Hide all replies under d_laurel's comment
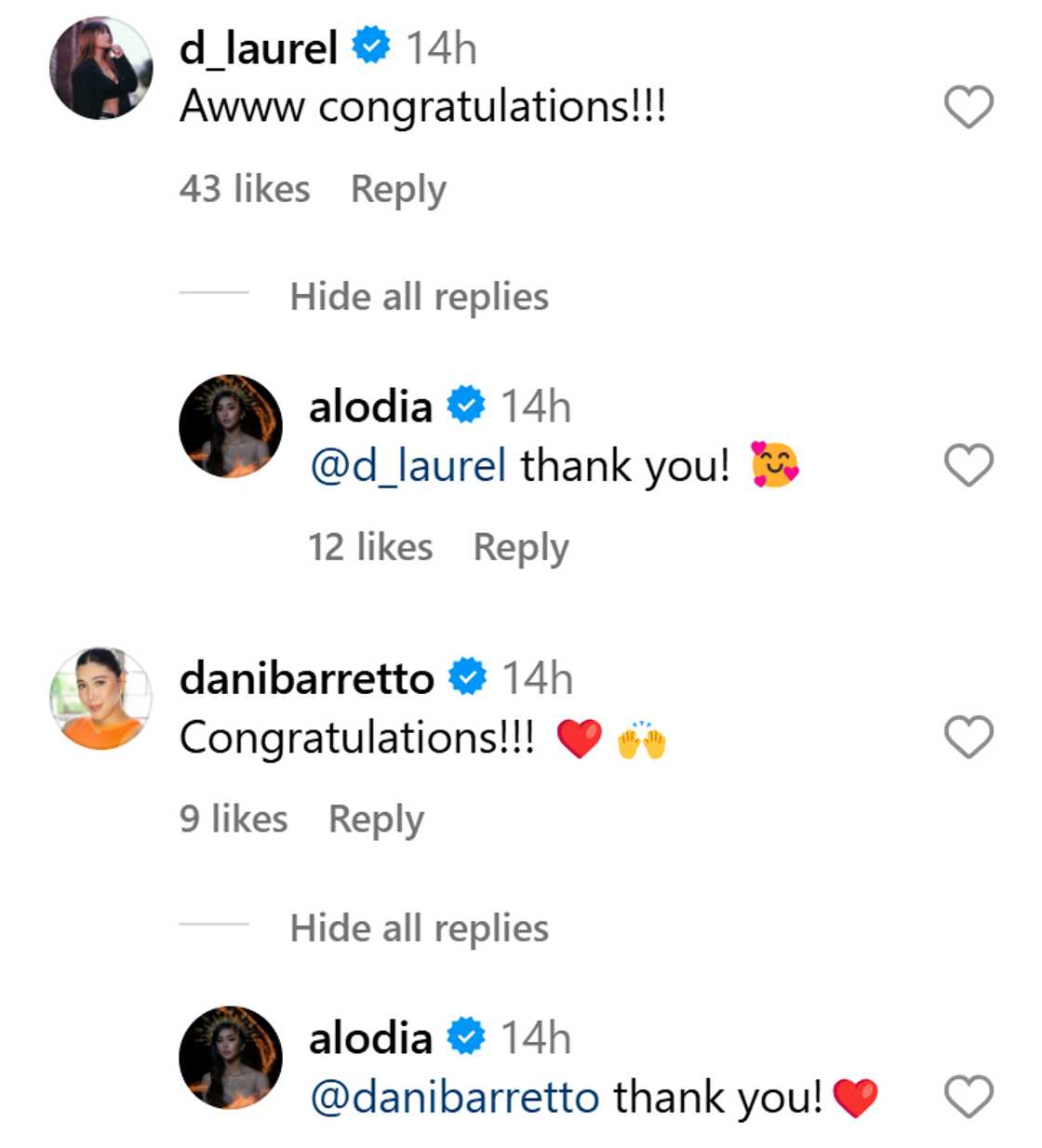Screen dimensions: 1042x1148 pyautogui.click(x=419, y=297)
